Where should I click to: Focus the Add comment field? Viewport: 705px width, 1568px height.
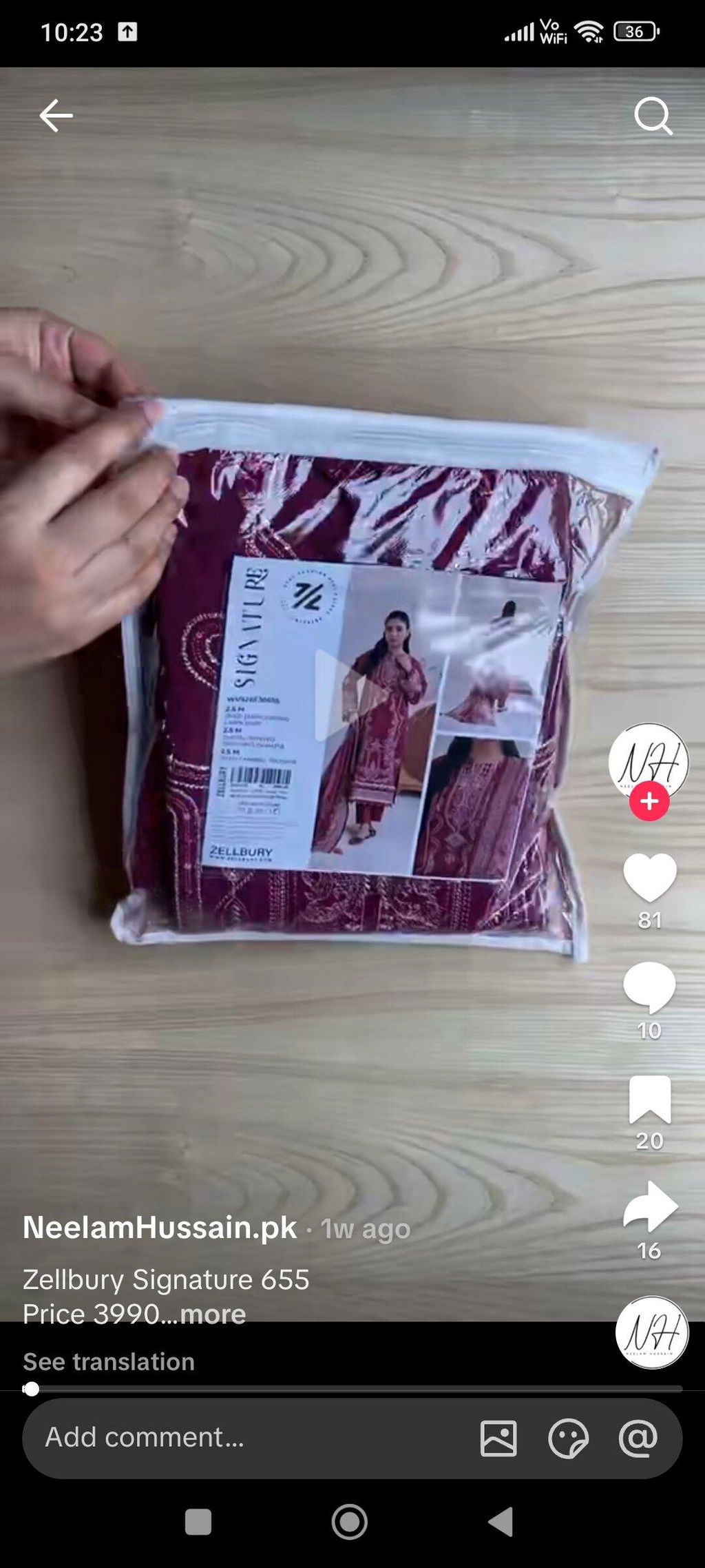pos(248,1437)
